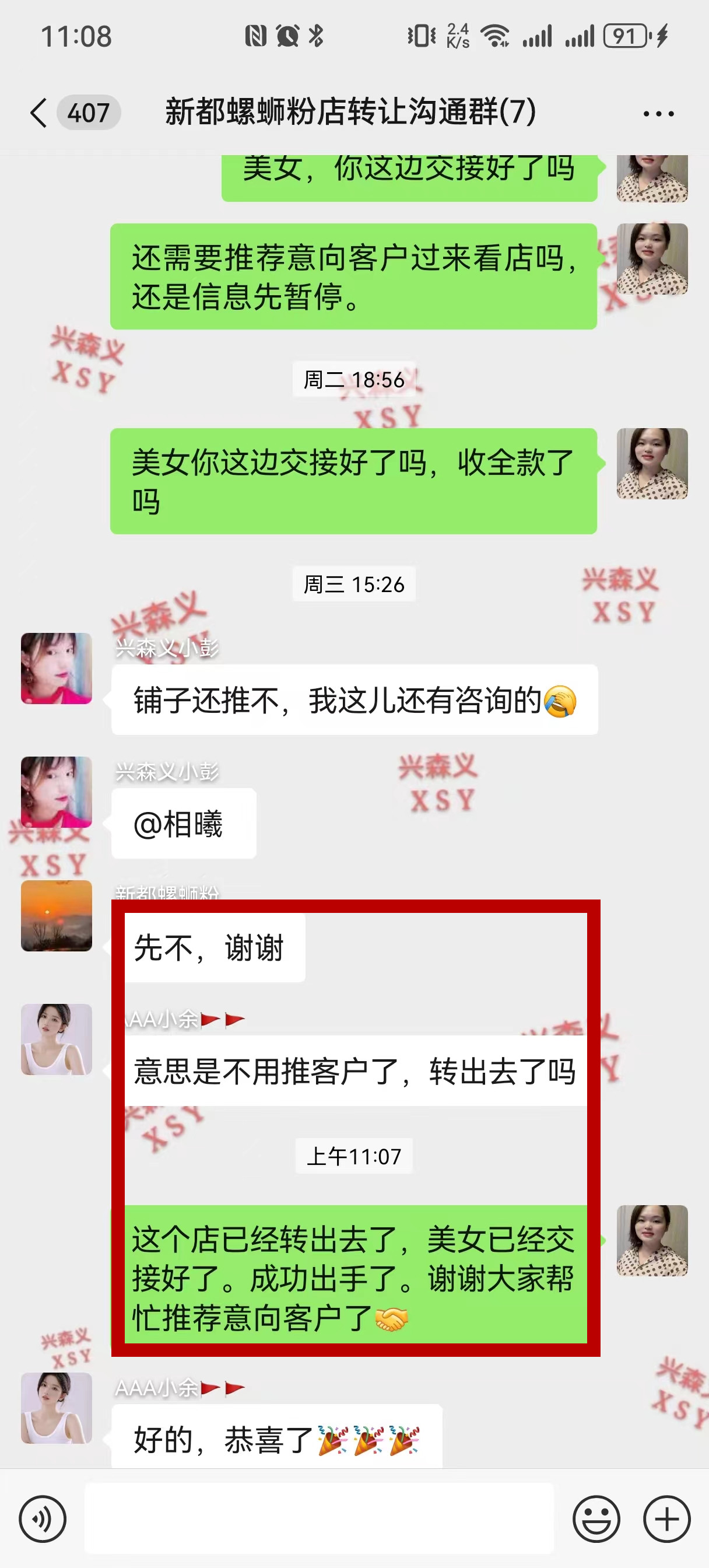709x1568 pixels.
Task: Open the group chat overflow menu
Action: (x=658, y=113)
